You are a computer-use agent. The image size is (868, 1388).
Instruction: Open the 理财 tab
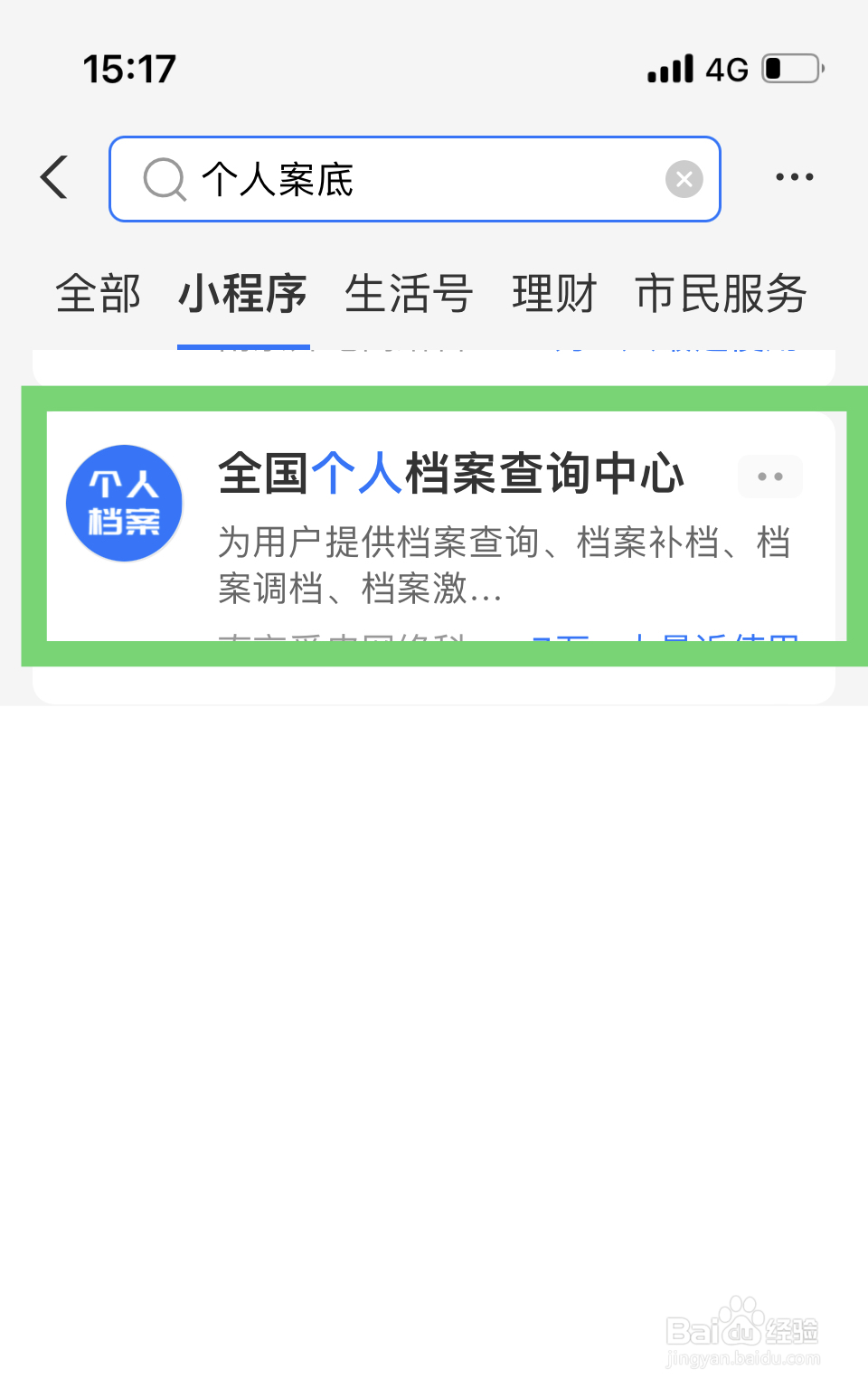tap(554, 294)
